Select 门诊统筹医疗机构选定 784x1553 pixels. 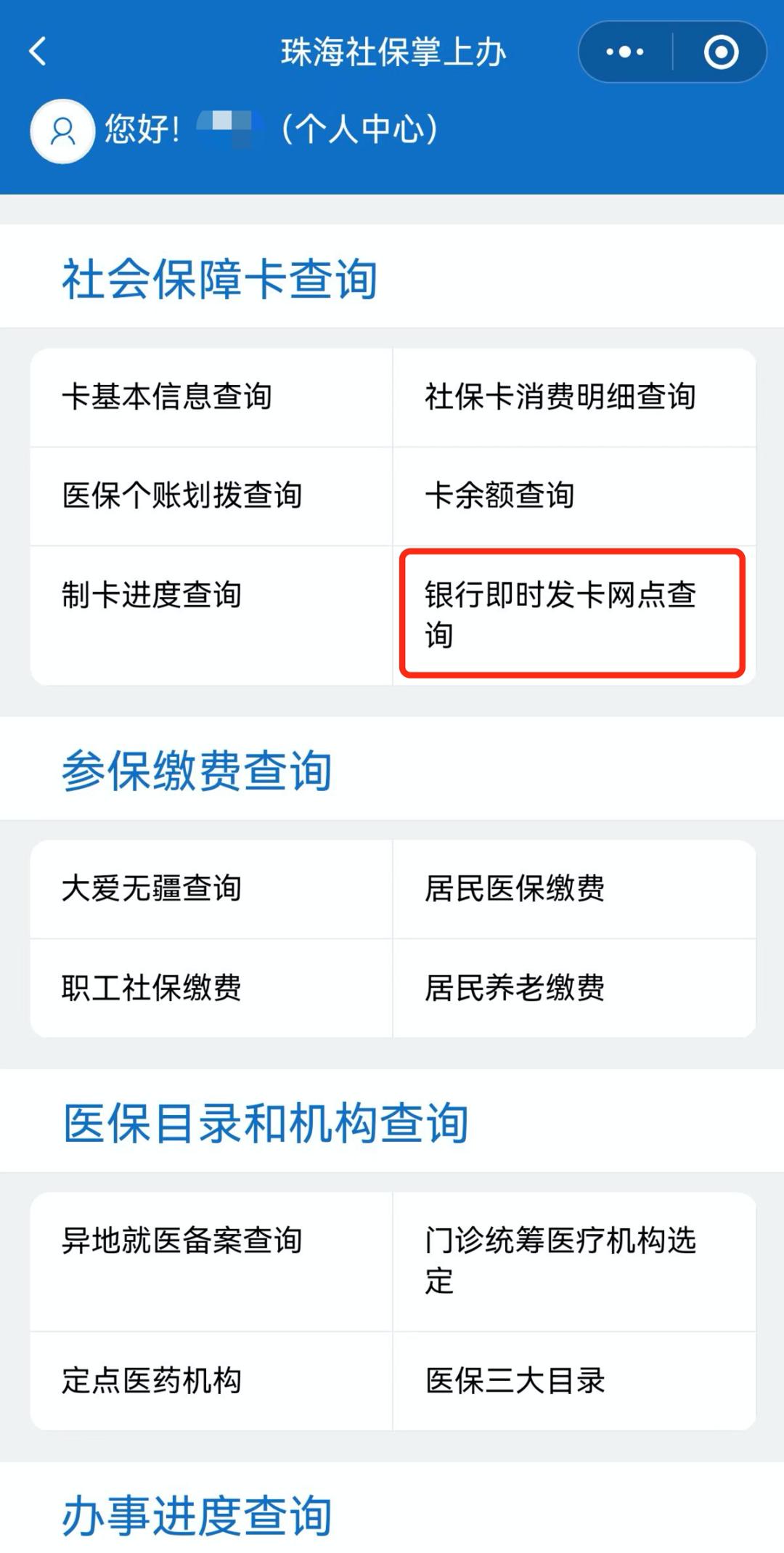click(x=574, y=1262)
